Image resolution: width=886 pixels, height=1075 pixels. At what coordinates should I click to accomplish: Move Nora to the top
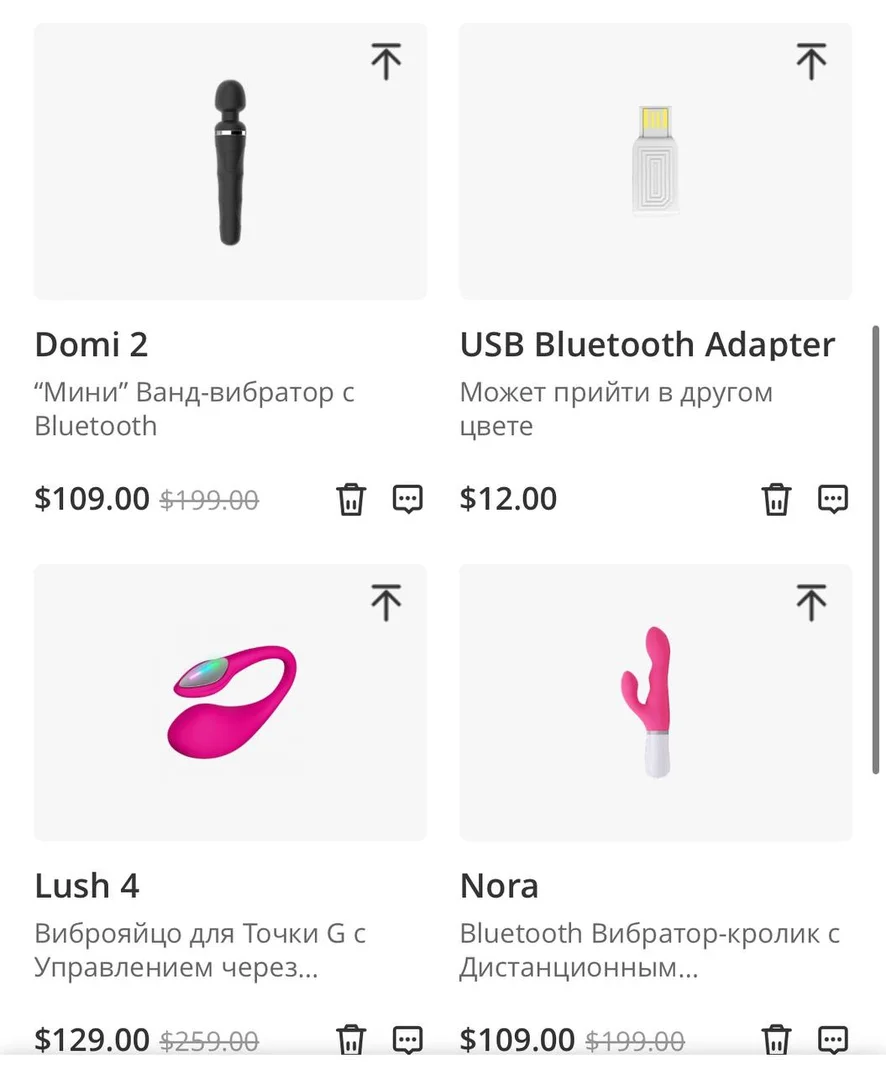[x=811, y=603]
